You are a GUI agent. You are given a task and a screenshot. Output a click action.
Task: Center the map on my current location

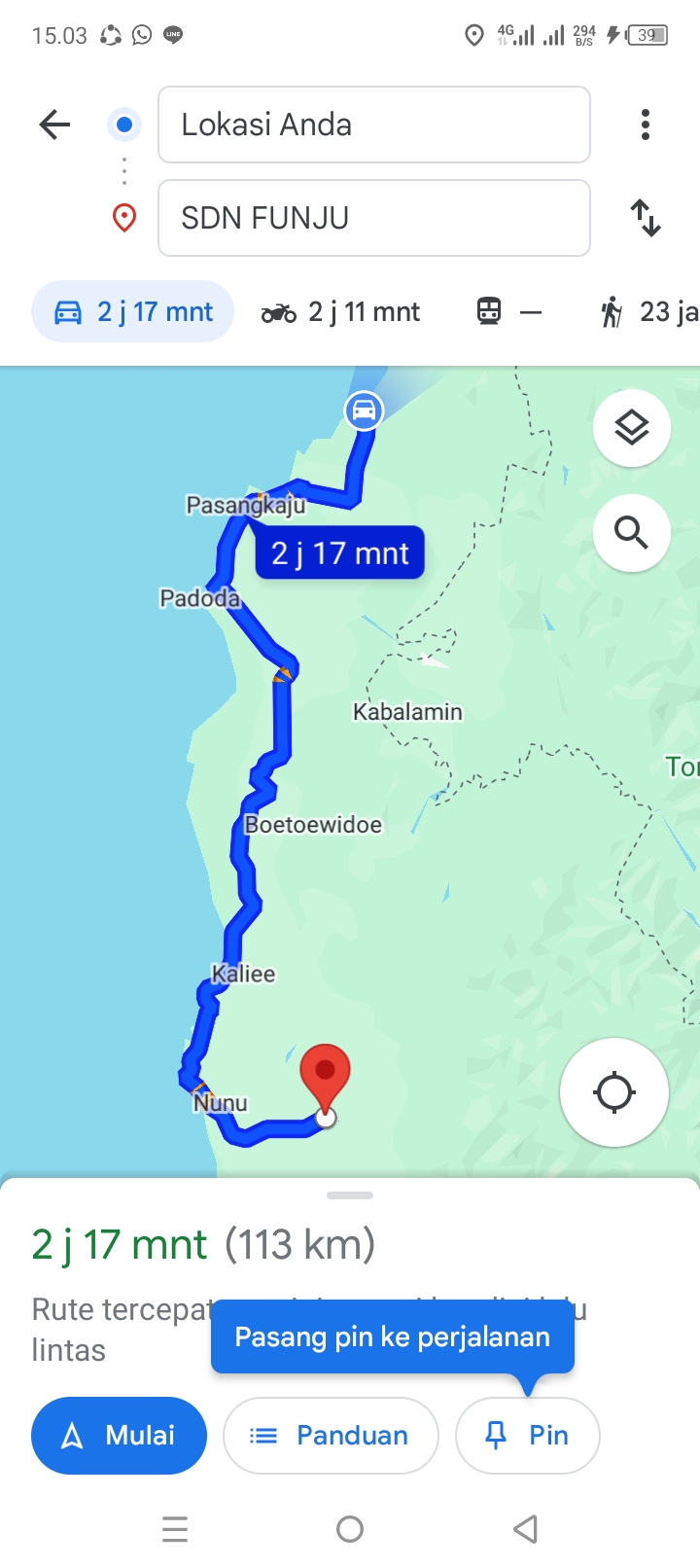point(614,1092)
